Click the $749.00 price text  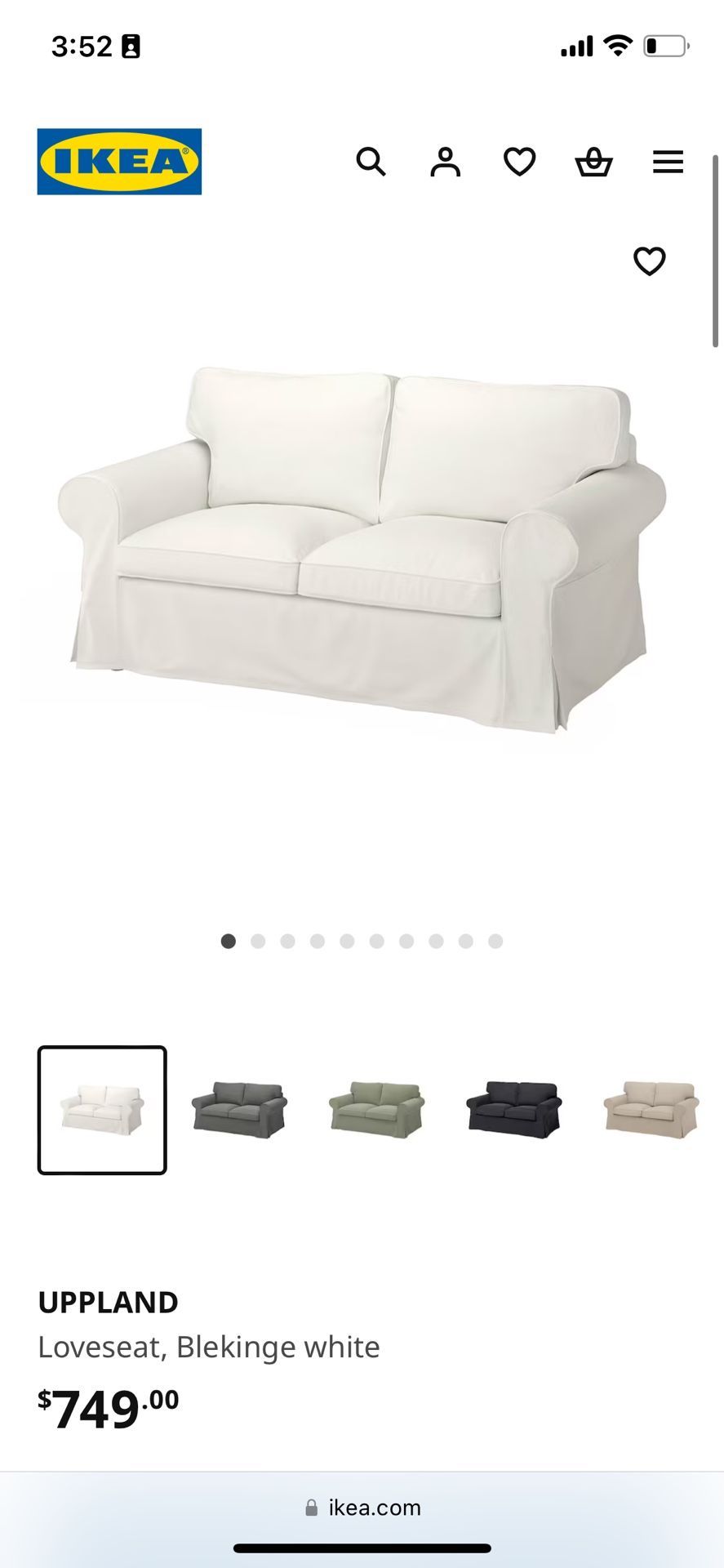(112, 1402)
